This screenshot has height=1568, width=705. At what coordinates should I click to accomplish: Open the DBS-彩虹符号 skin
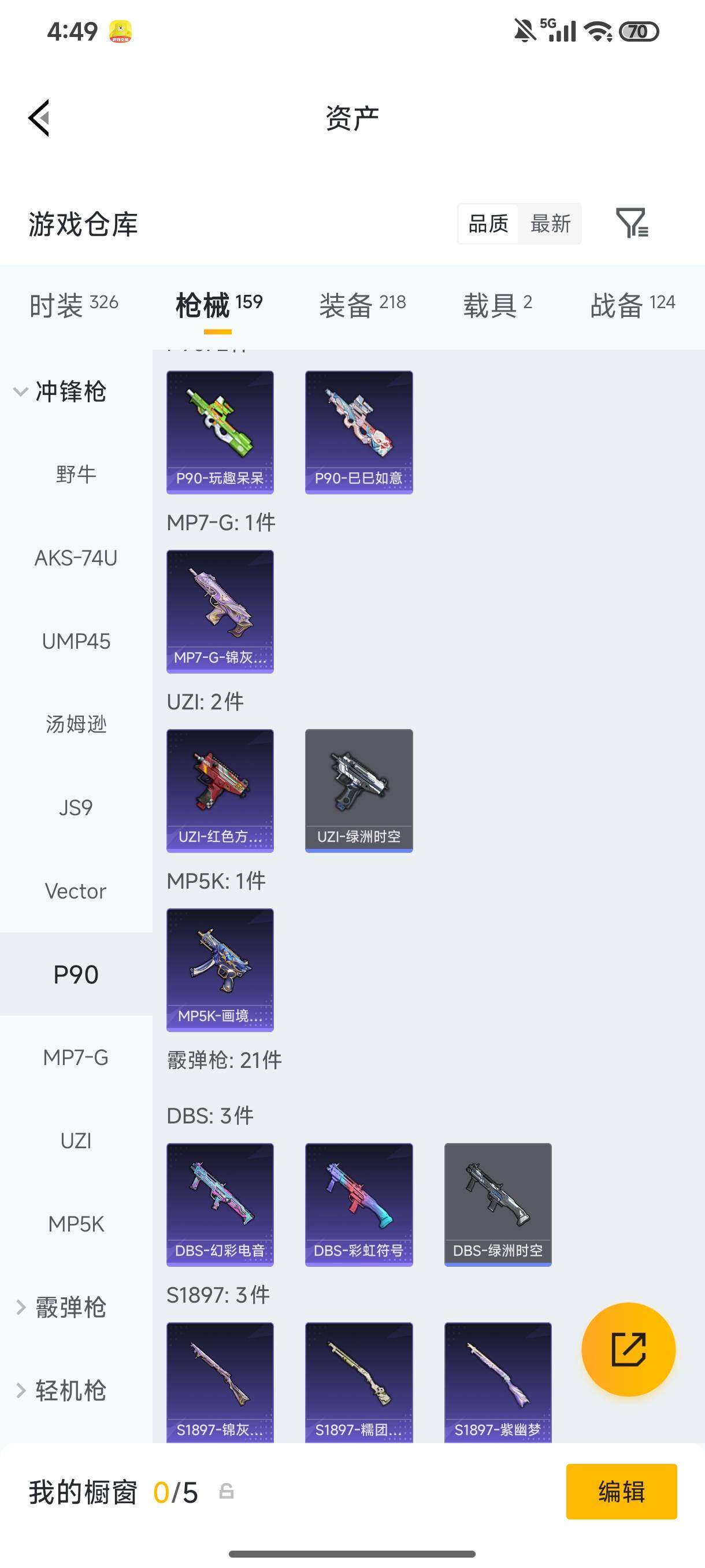tap(359, 1204)
